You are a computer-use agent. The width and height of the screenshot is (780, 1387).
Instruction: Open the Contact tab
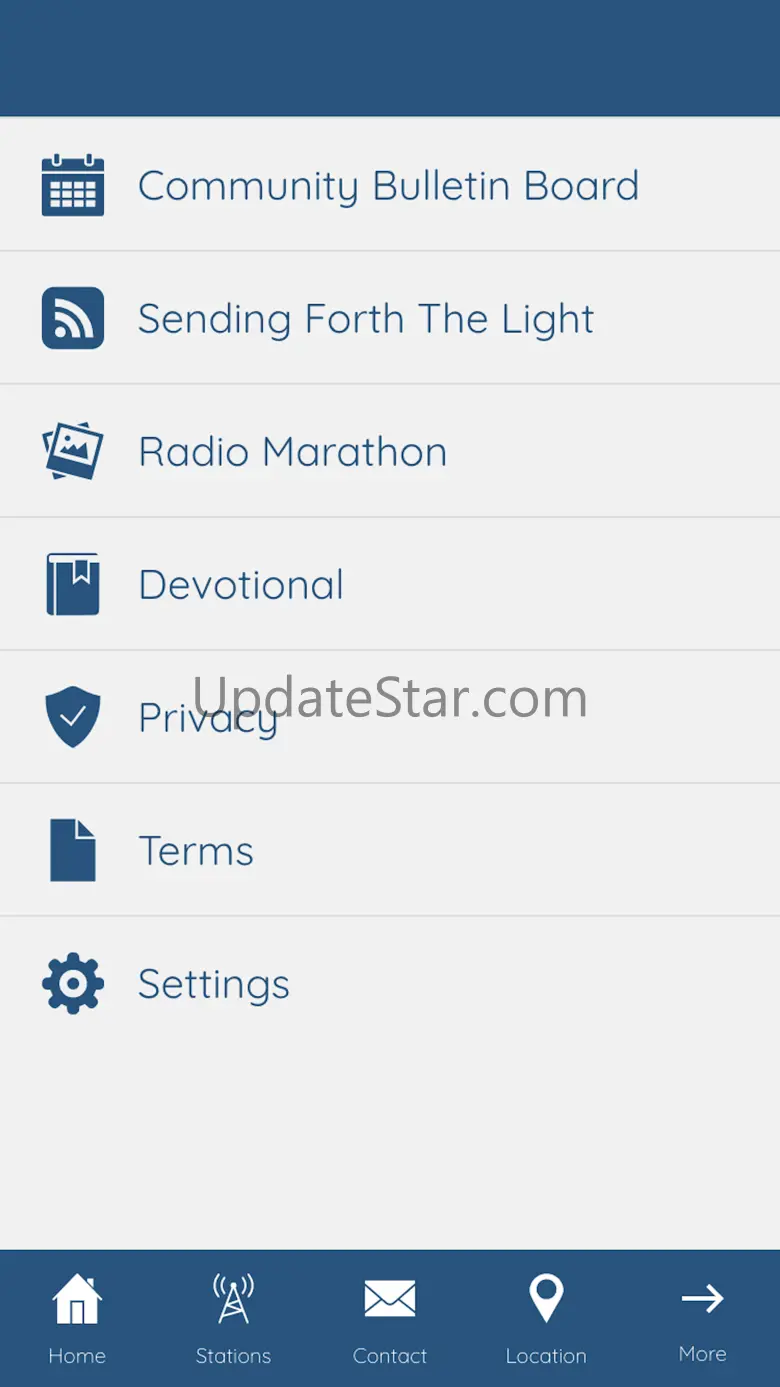click(x=390, y=1319)
